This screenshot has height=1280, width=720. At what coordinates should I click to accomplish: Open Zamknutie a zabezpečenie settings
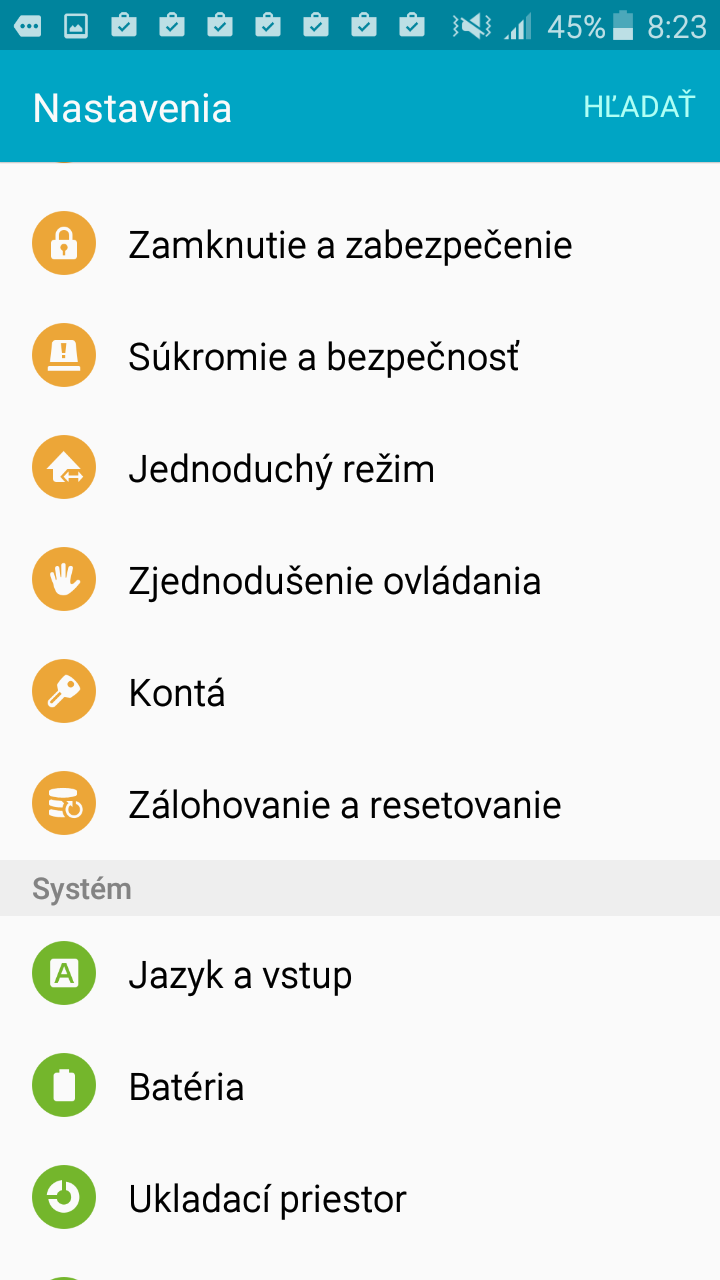(360, 244)
